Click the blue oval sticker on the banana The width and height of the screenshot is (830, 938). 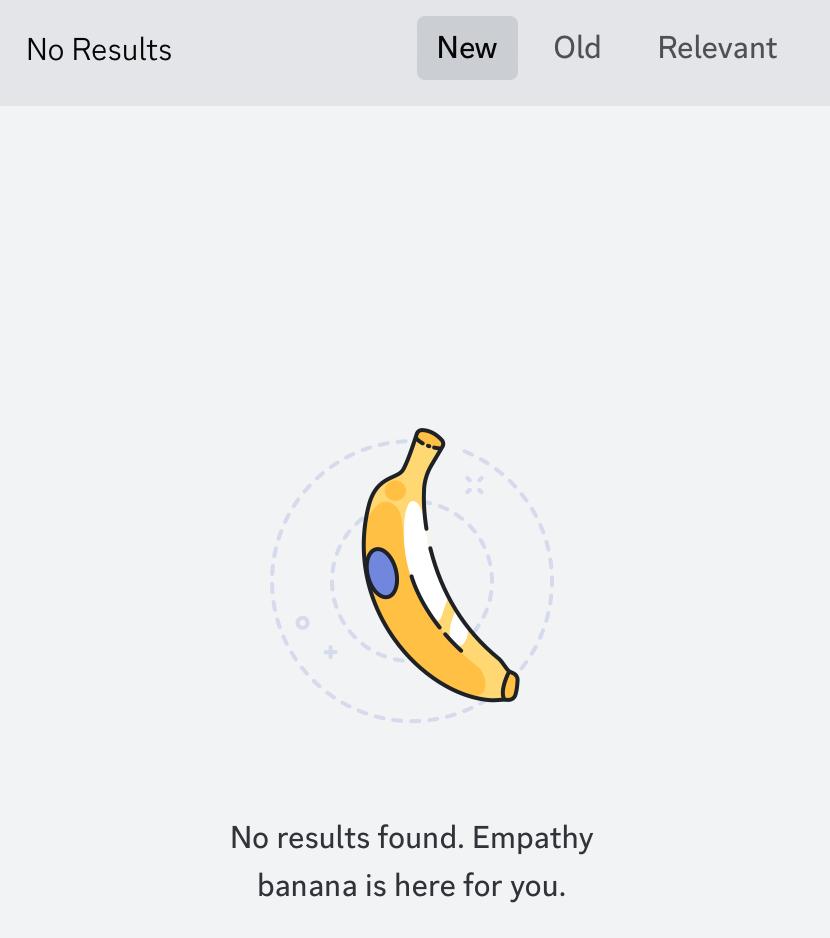pos(383,575)
